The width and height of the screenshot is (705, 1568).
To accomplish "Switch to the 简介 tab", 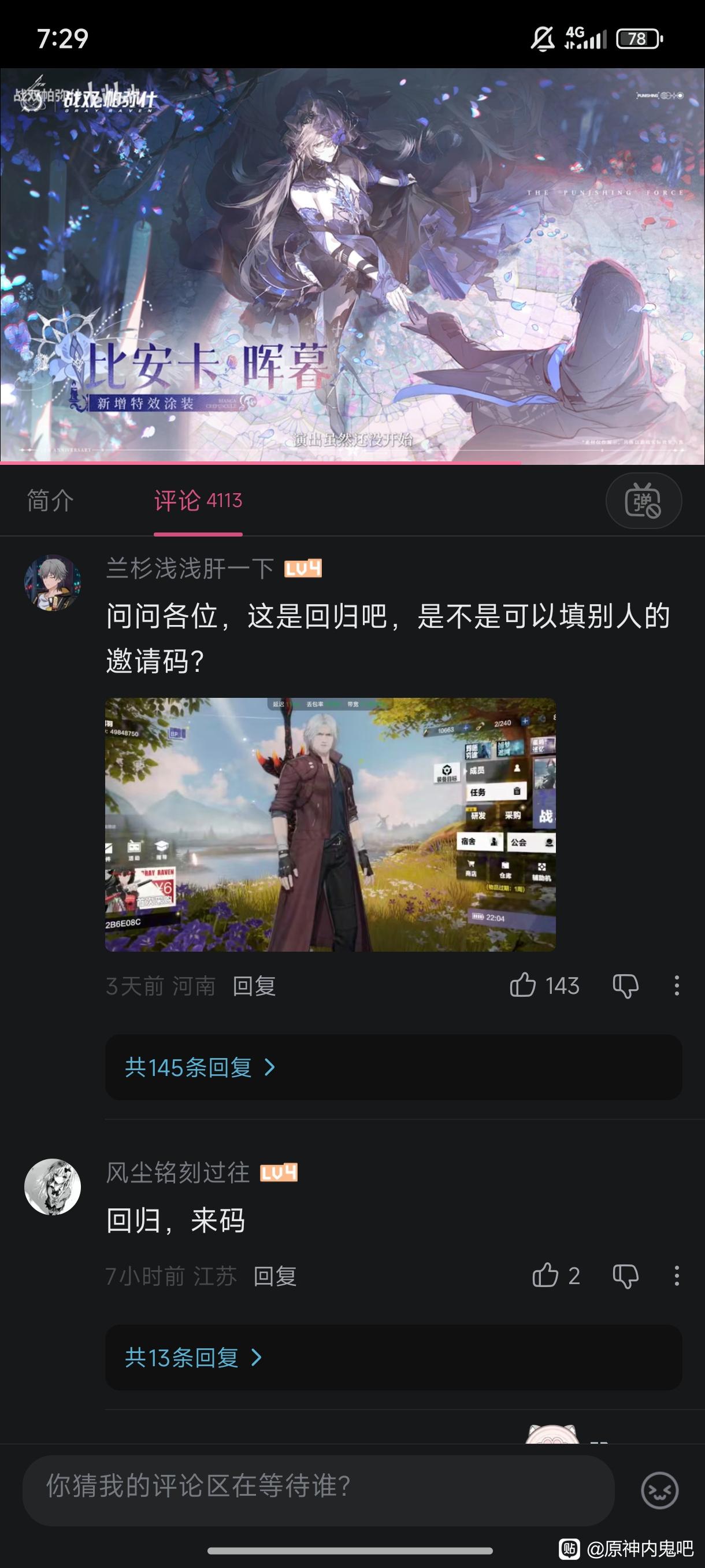I will 50,501.
